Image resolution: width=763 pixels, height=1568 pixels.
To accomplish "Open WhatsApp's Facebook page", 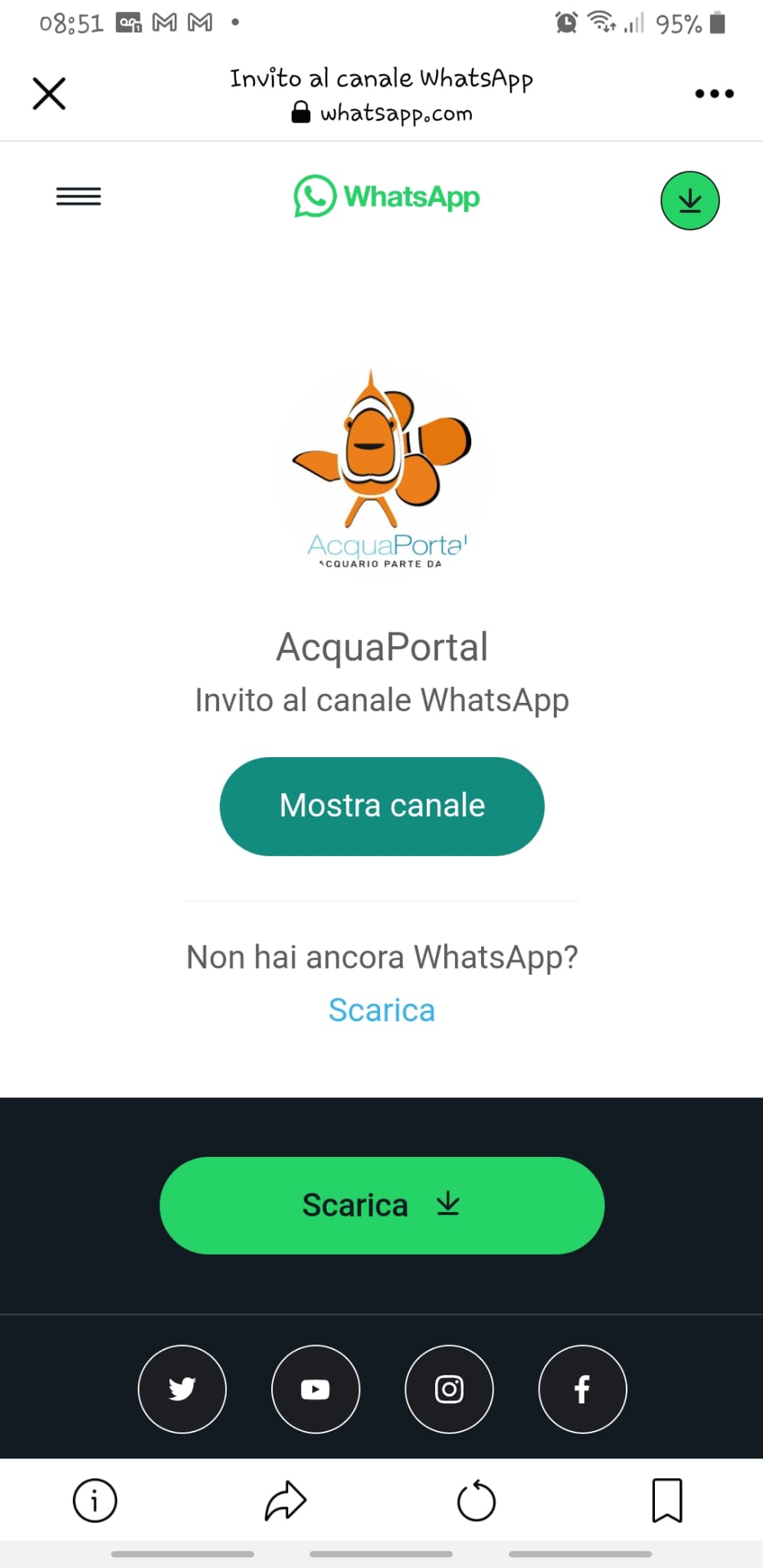I will tap(582, 1389).
